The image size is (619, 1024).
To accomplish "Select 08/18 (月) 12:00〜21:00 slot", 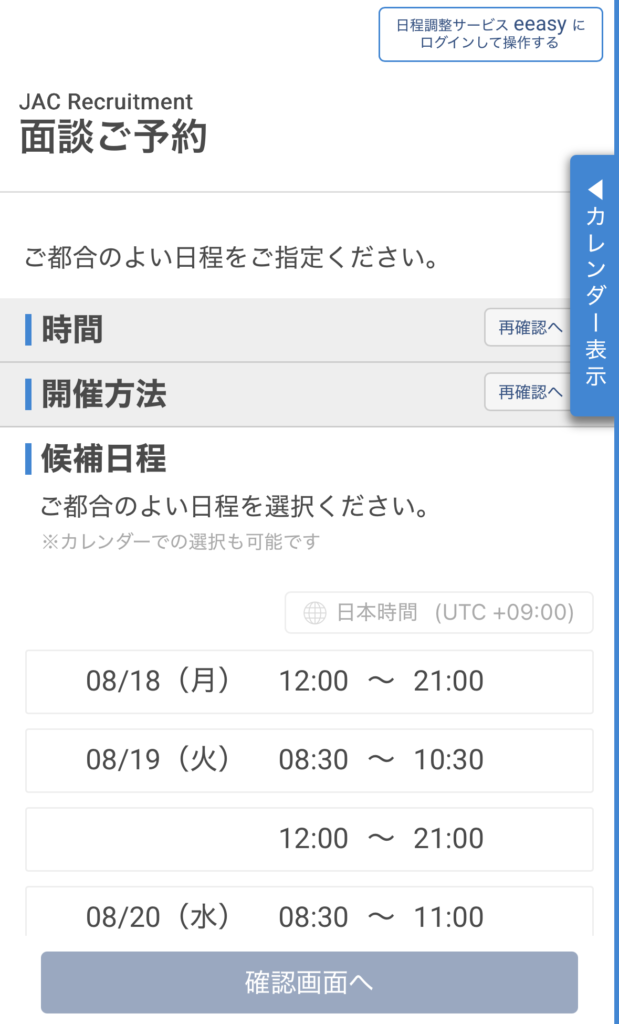I will click(310, 682).
